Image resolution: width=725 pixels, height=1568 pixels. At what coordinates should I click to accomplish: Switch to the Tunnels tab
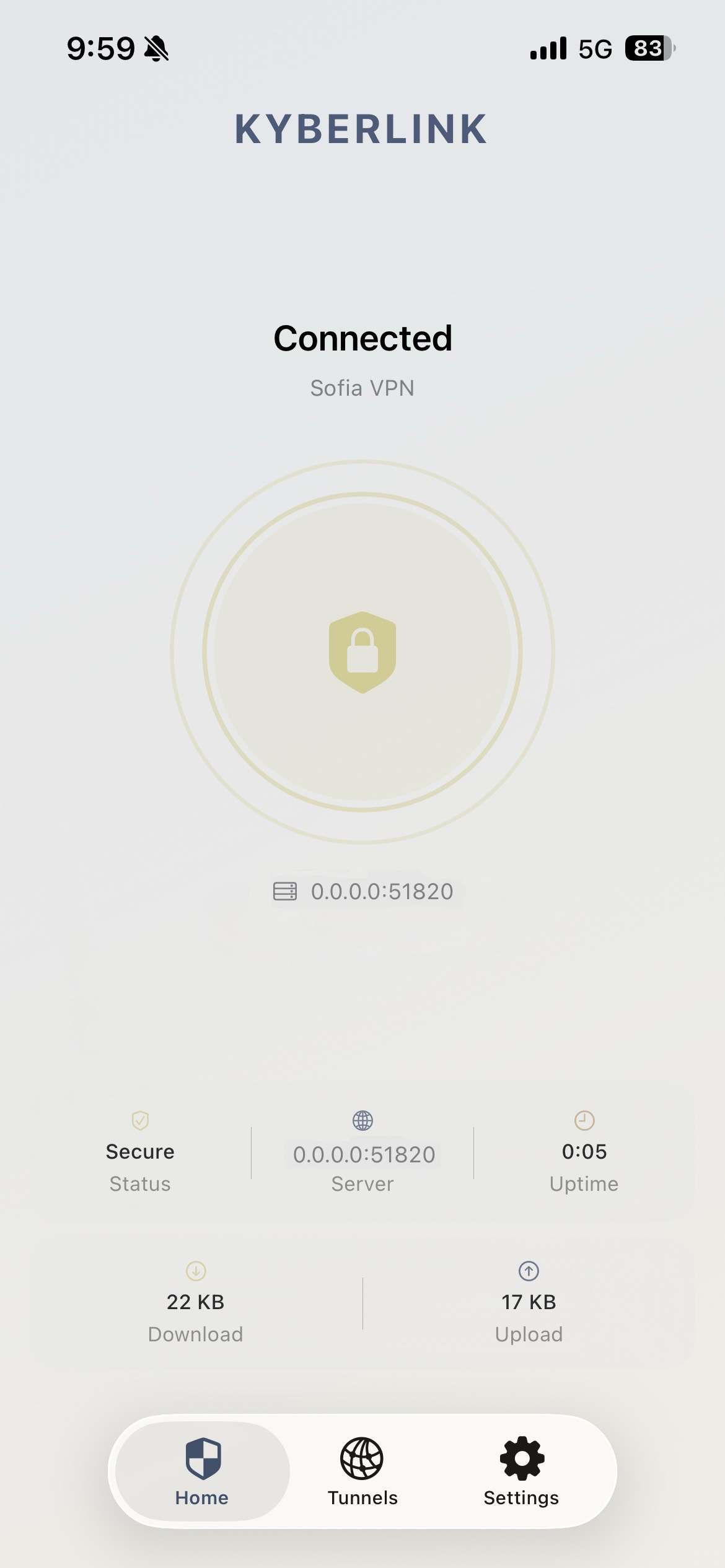362,1471
